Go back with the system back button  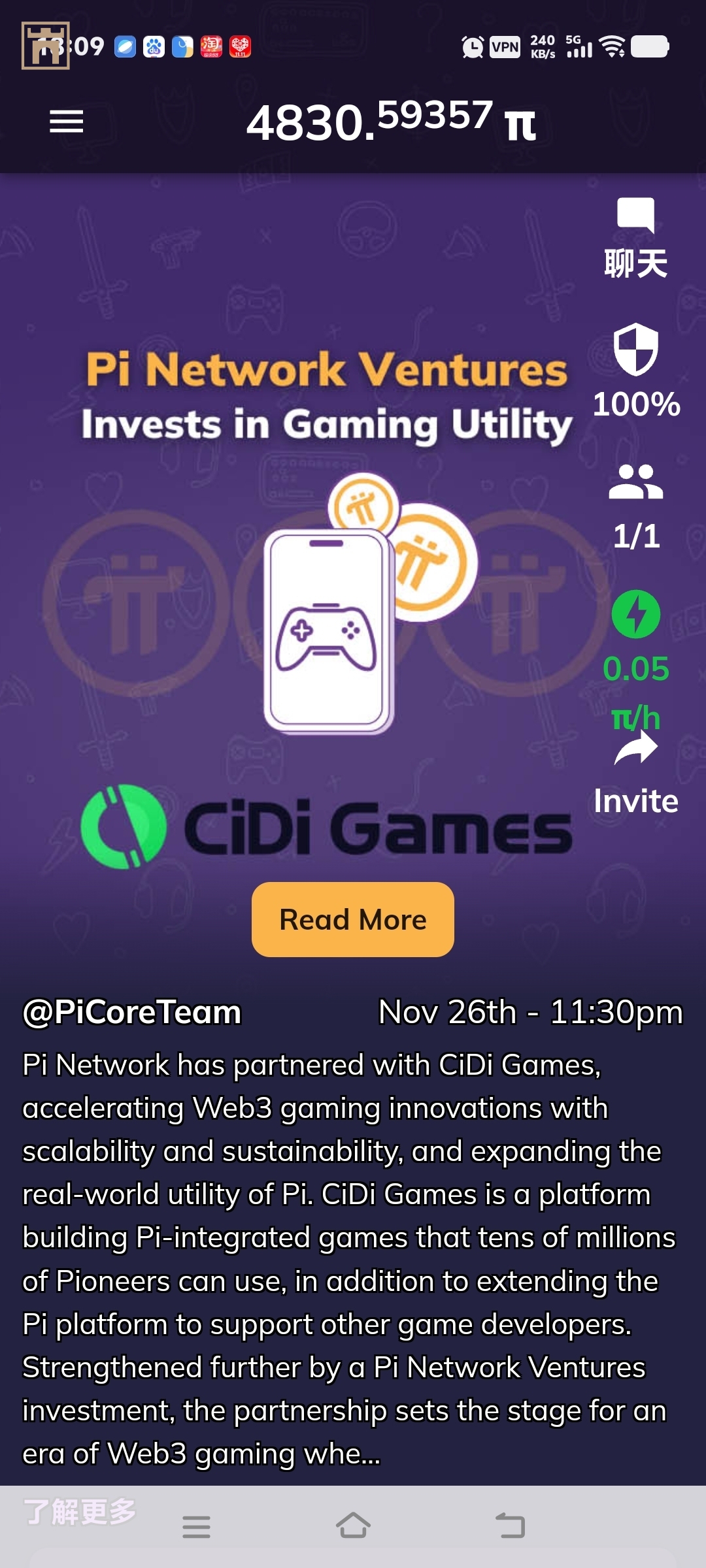click(511, 1526)
